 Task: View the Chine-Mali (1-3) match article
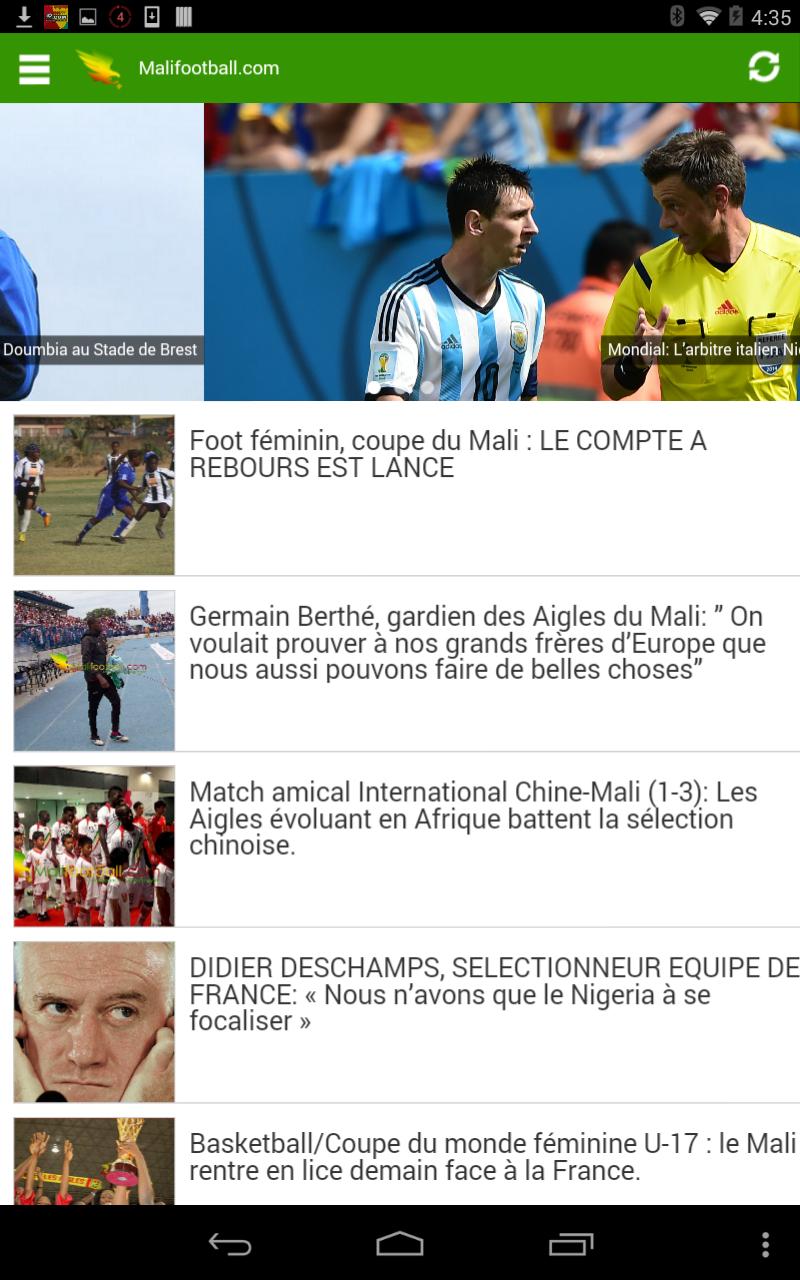pyautogui.click(x=472, y=818)
